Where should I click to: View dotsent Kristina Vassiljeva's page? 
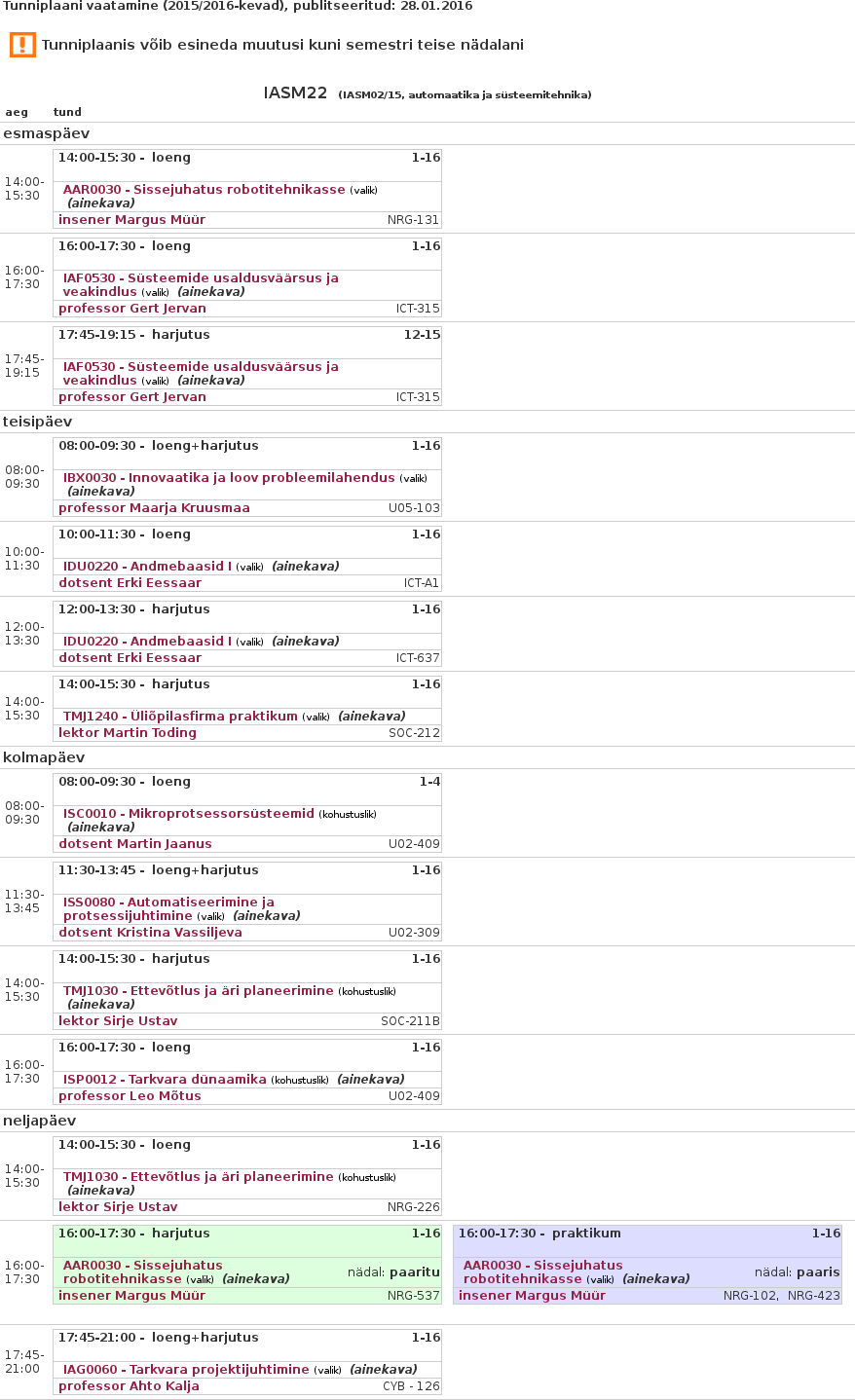(150, 932)
